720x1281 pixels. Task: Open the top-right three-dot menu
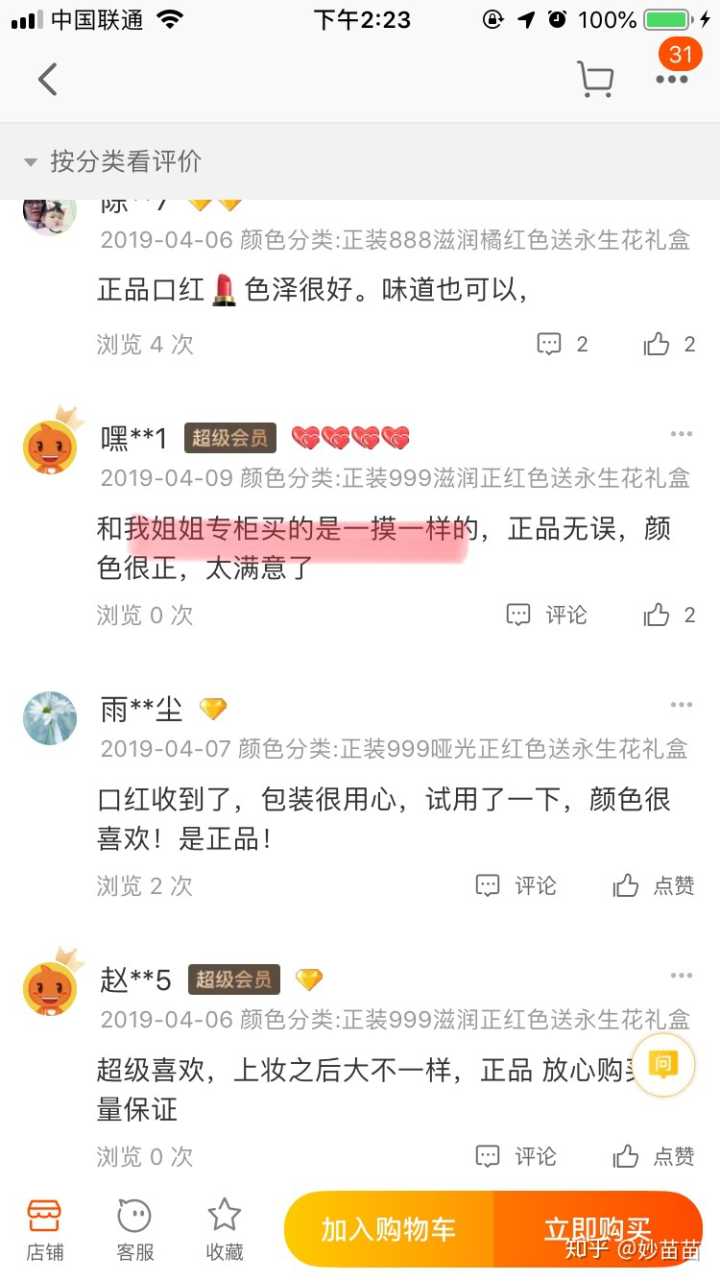pos(671,79)
